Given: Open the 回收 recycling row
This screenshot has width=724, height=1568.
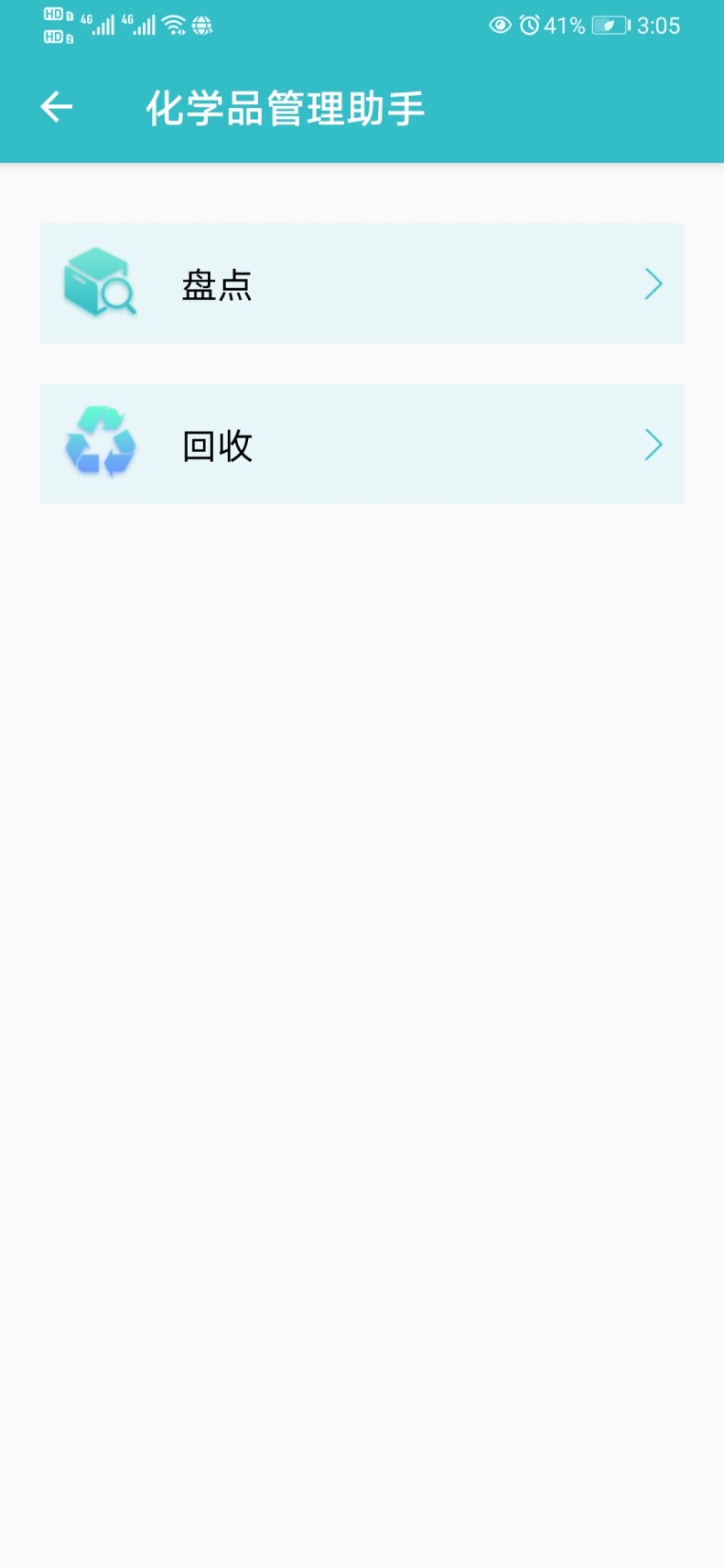Looking at the screenshot, I should (x=362, y=445).
